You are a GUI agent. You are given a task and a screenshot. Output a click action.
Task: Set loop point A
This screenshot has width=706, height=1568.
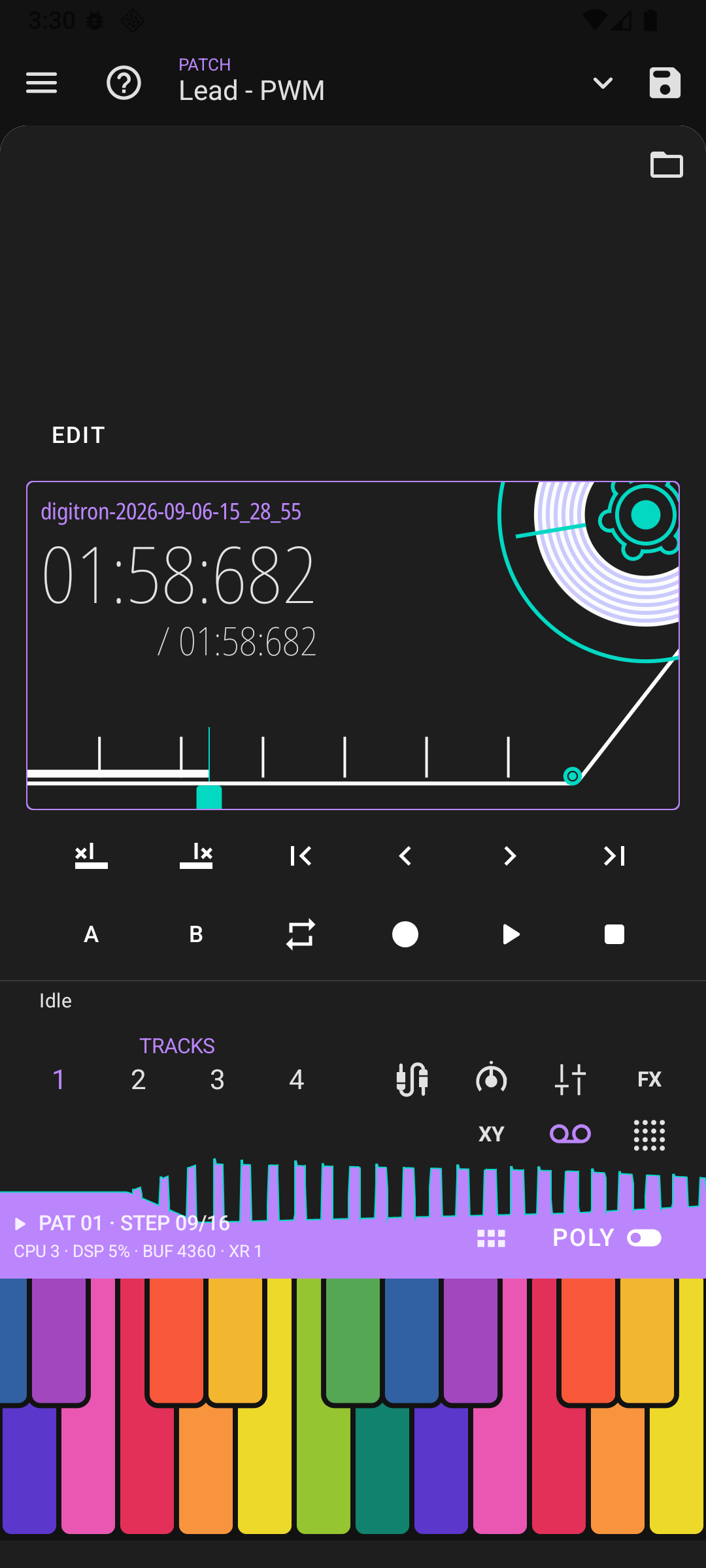[x=92, y=934]
